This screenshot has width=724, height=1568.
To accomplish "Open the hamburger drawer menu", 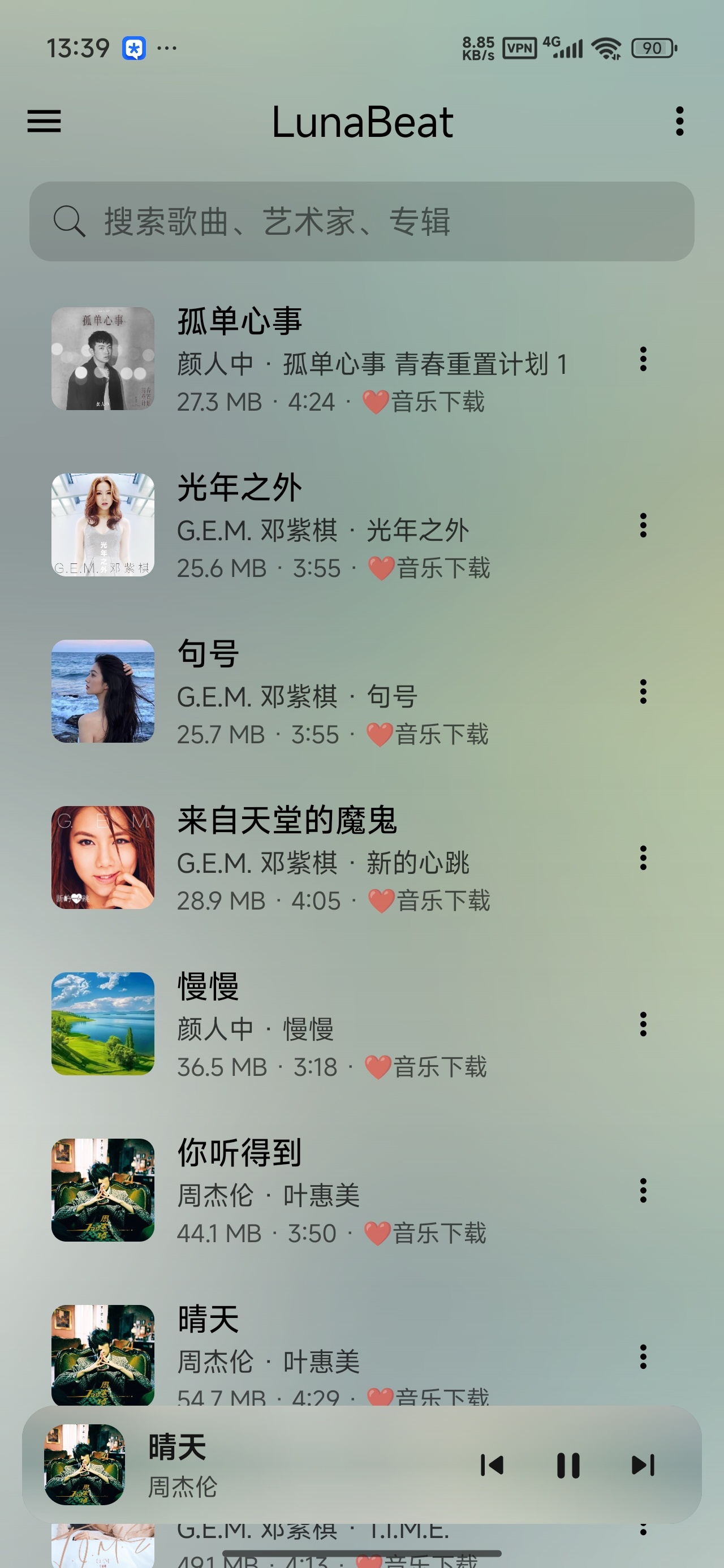I will [44, 121].
